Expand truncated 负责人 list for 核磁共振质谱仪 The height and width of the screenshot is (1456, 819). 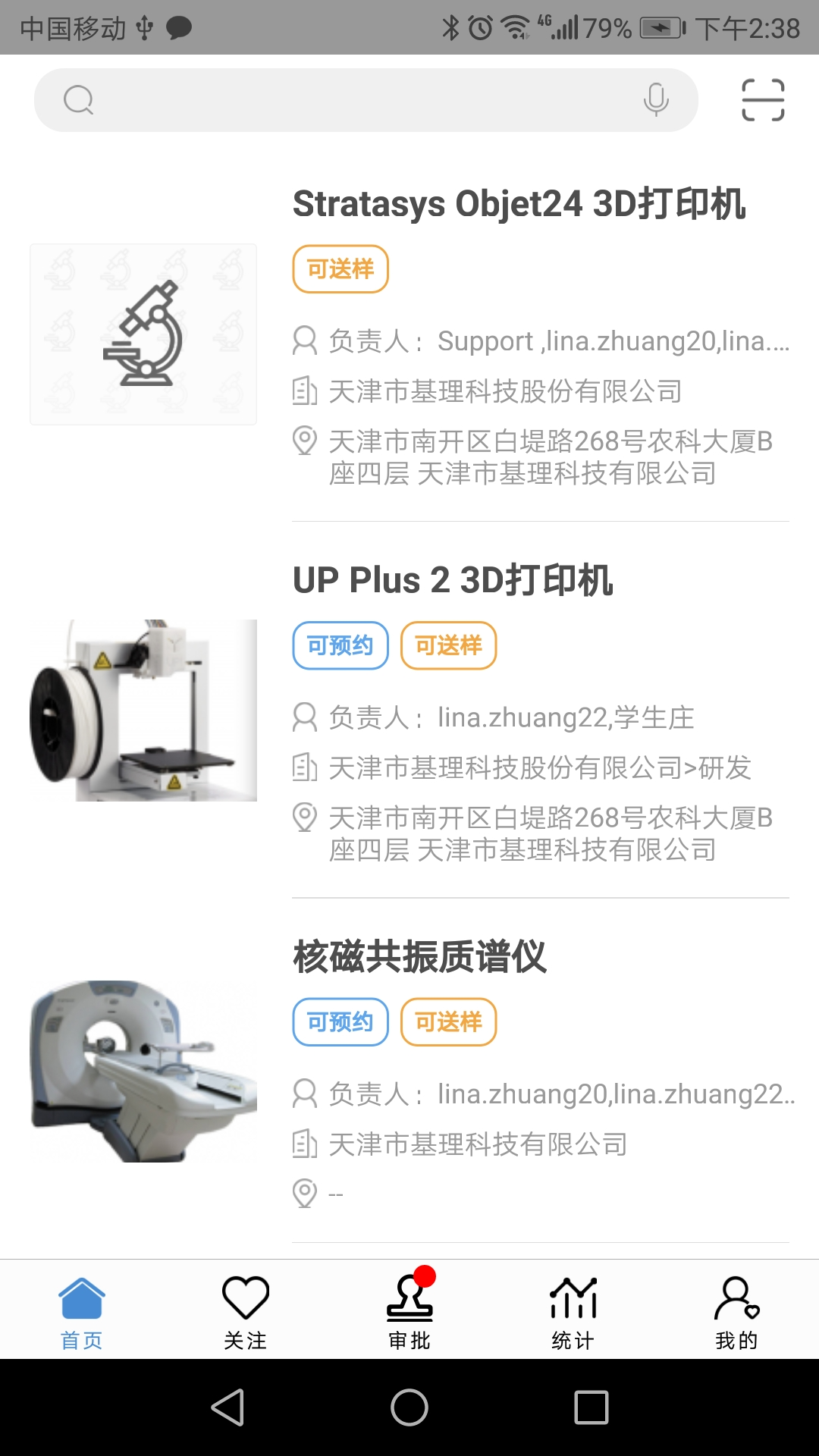coord(607,1094)
